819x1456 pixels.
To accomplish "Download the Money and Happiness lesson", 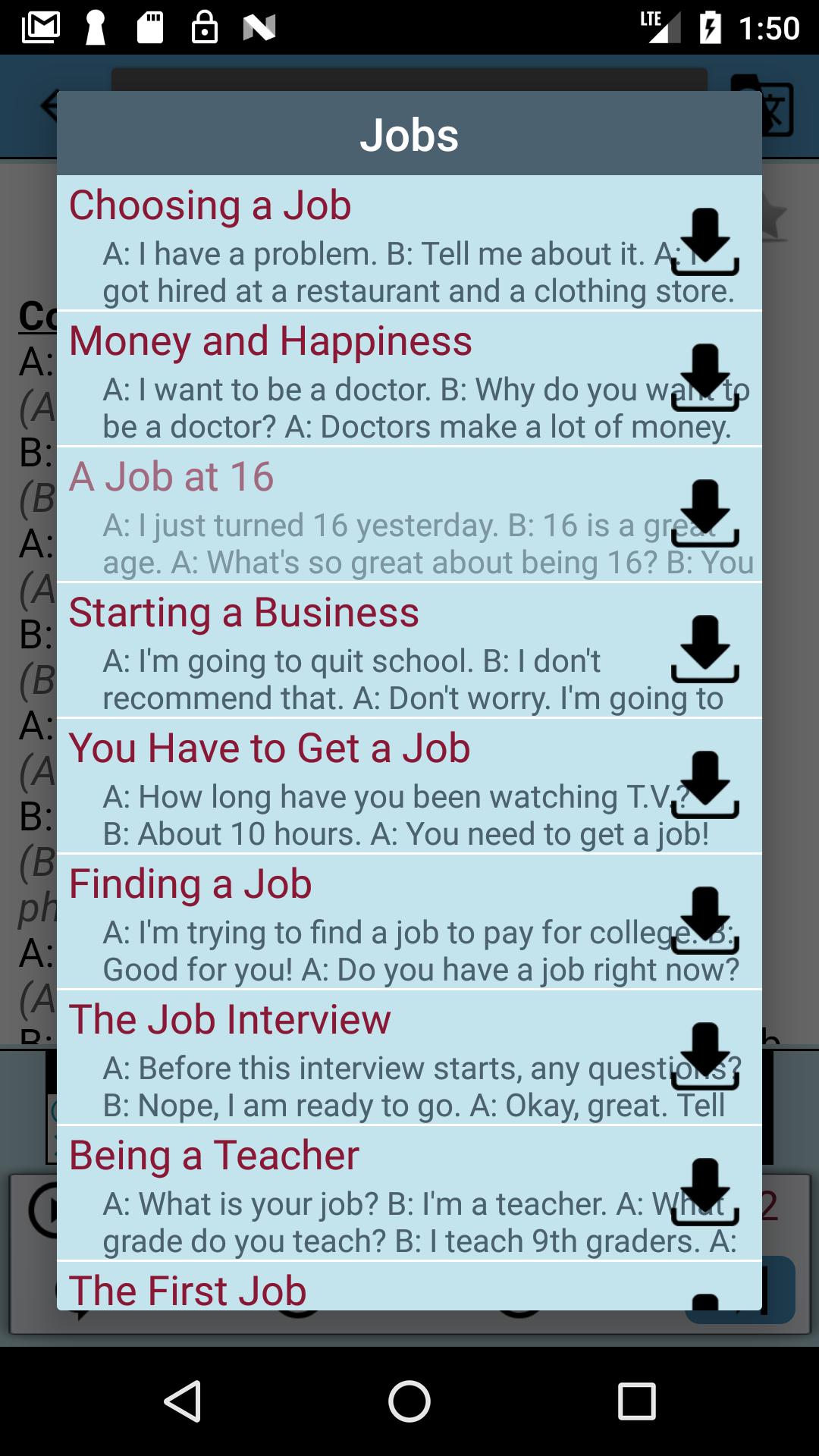I will point(704,378).
